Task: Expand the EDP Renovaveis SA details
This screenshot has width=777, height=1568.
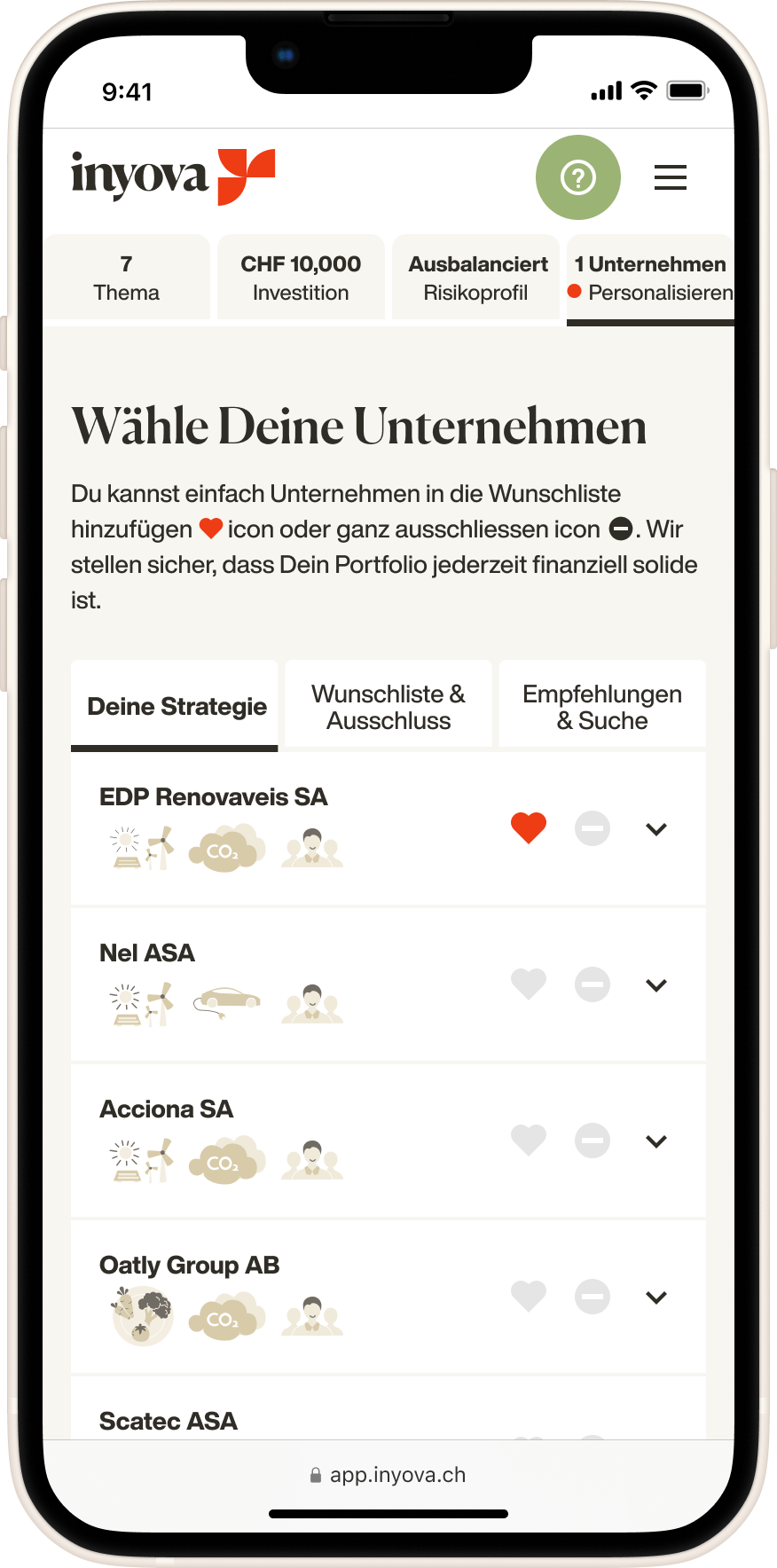Action: click(656, 829)
